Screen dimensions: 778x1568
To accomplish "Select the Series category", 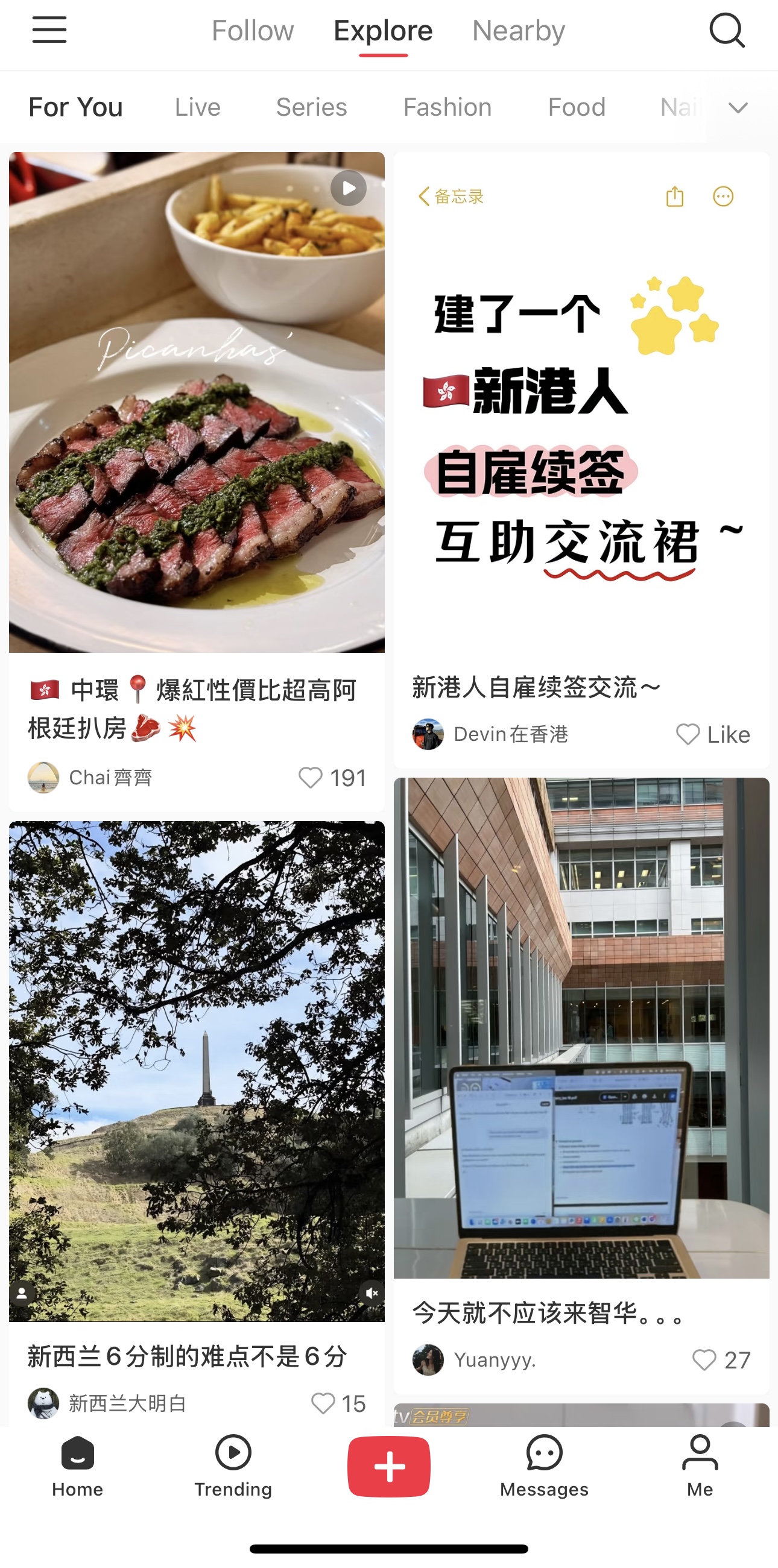I will click(311, 107).
